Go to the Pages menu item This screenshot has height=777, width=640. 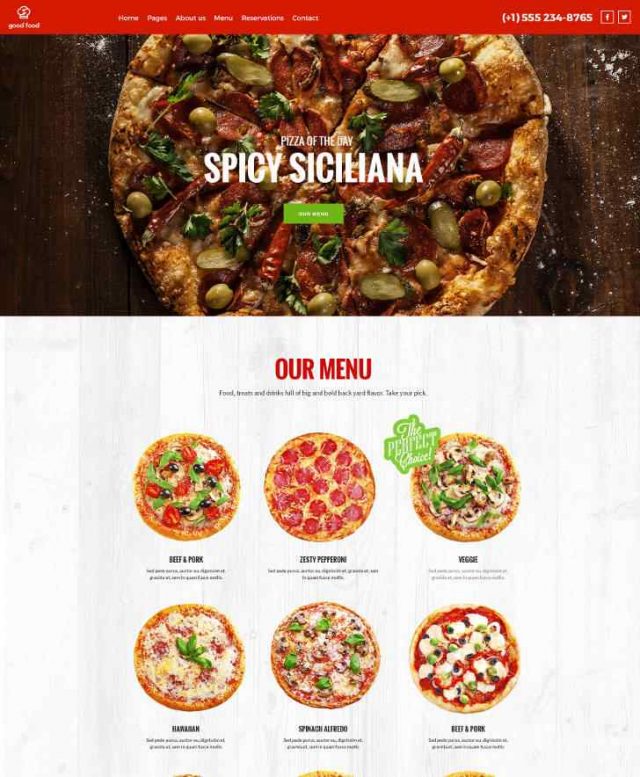click(157, 18)
